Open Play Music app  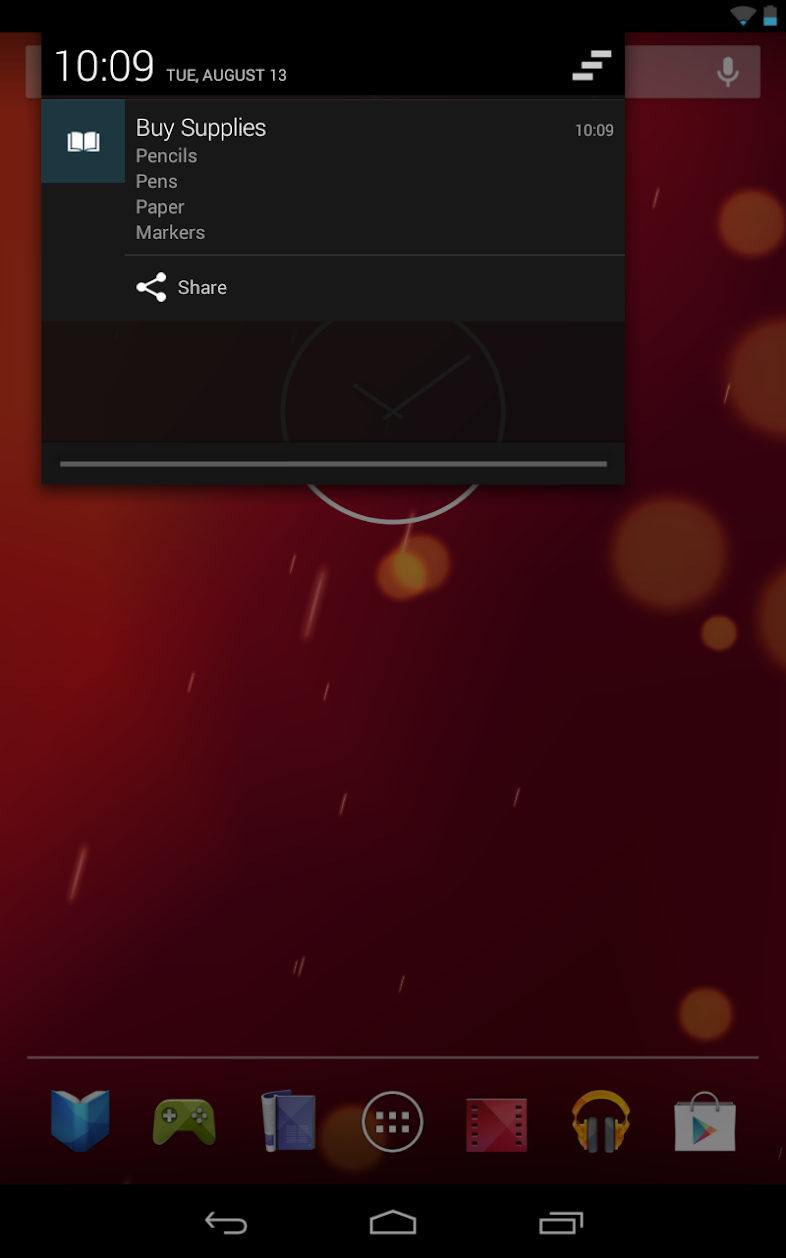pyautogui.click(x=600, y=1121)
